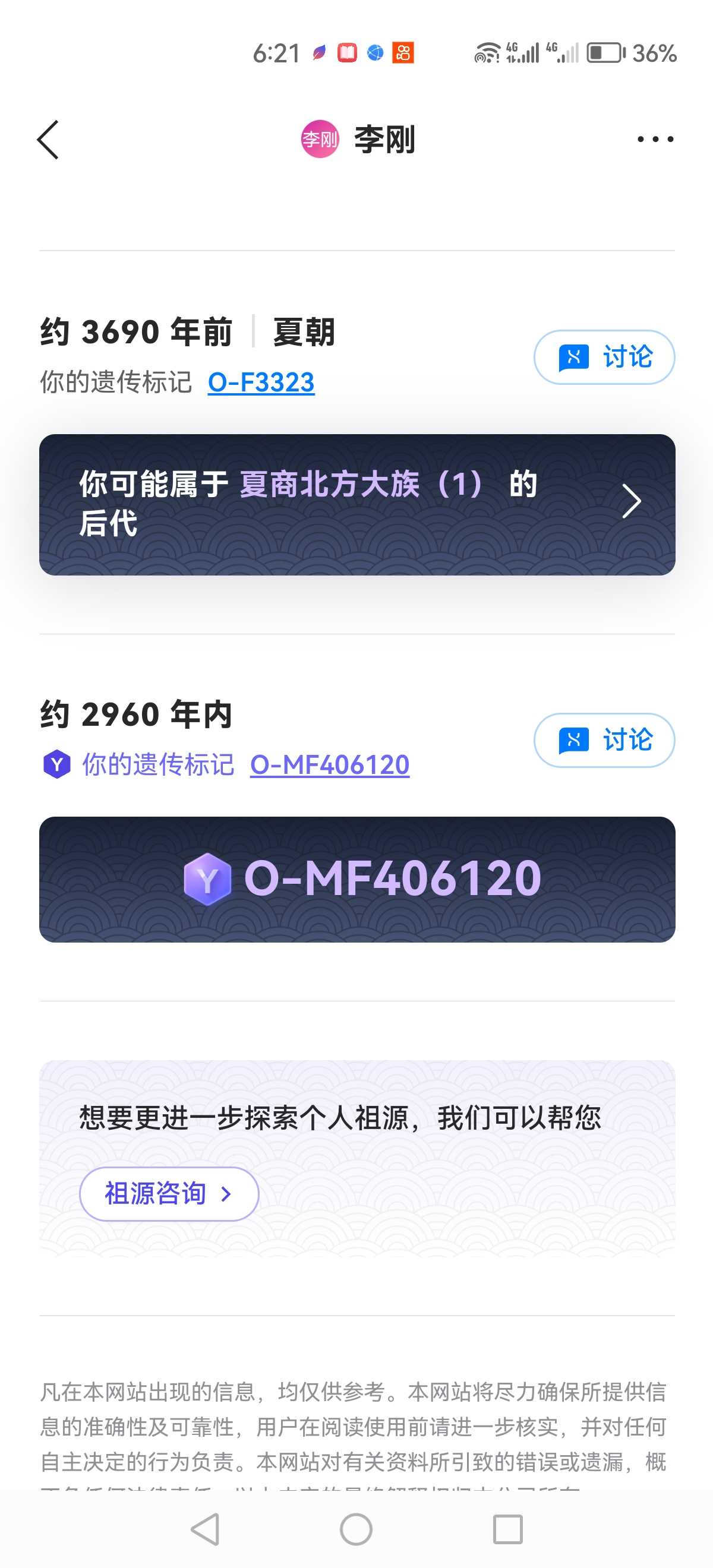713x1568 pixels.
Task: Open recent apps from the navigation bar
Action: click(507, 1529)
